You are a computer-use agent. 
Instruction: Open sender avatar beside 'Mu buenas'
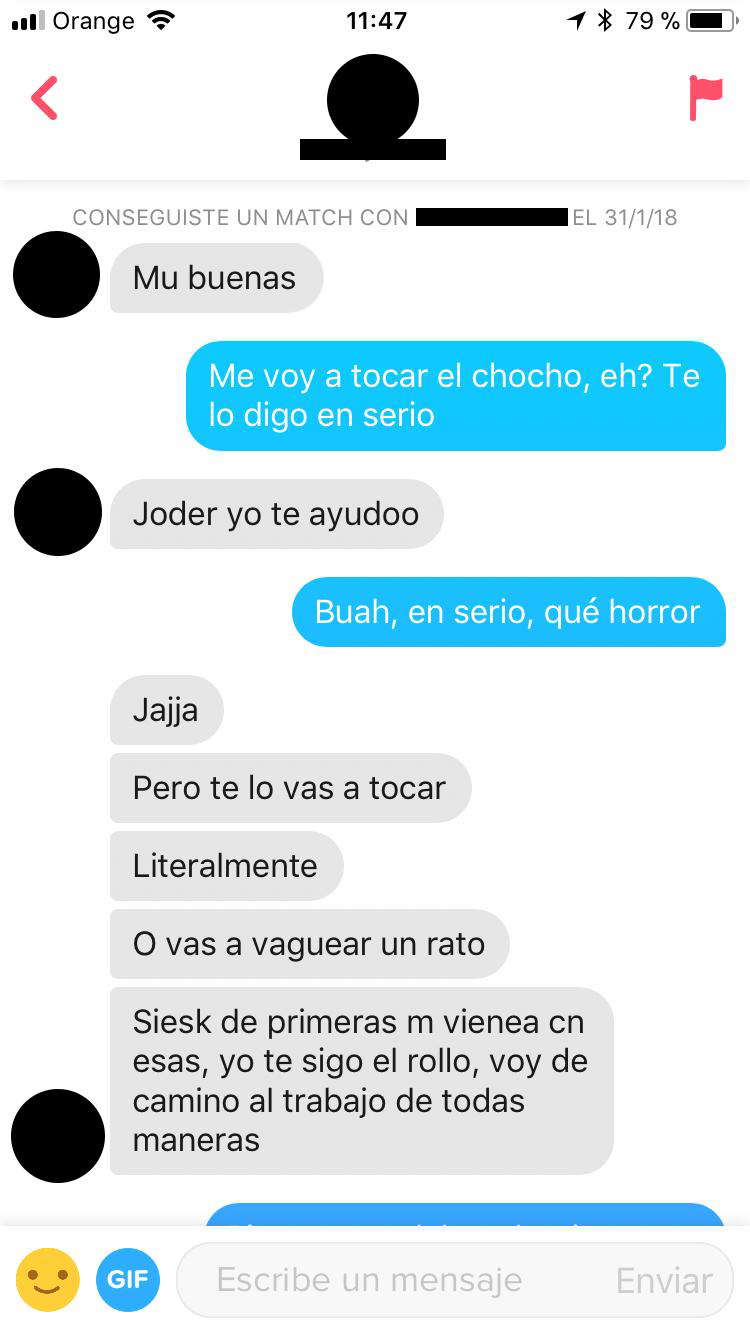click(x=56, y=275)
